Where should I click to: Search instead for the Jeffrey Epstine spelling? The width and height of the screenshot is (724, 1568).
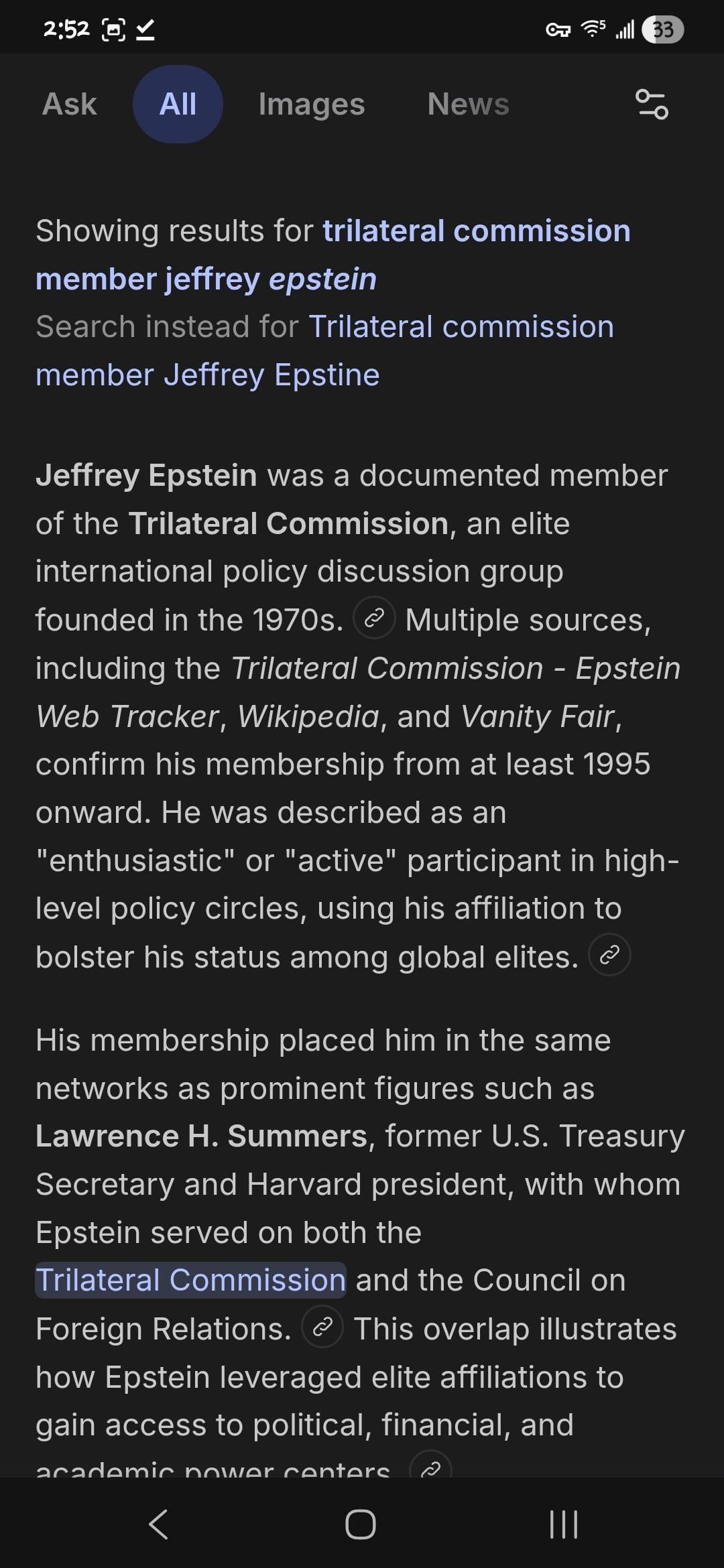coord(324,350)
